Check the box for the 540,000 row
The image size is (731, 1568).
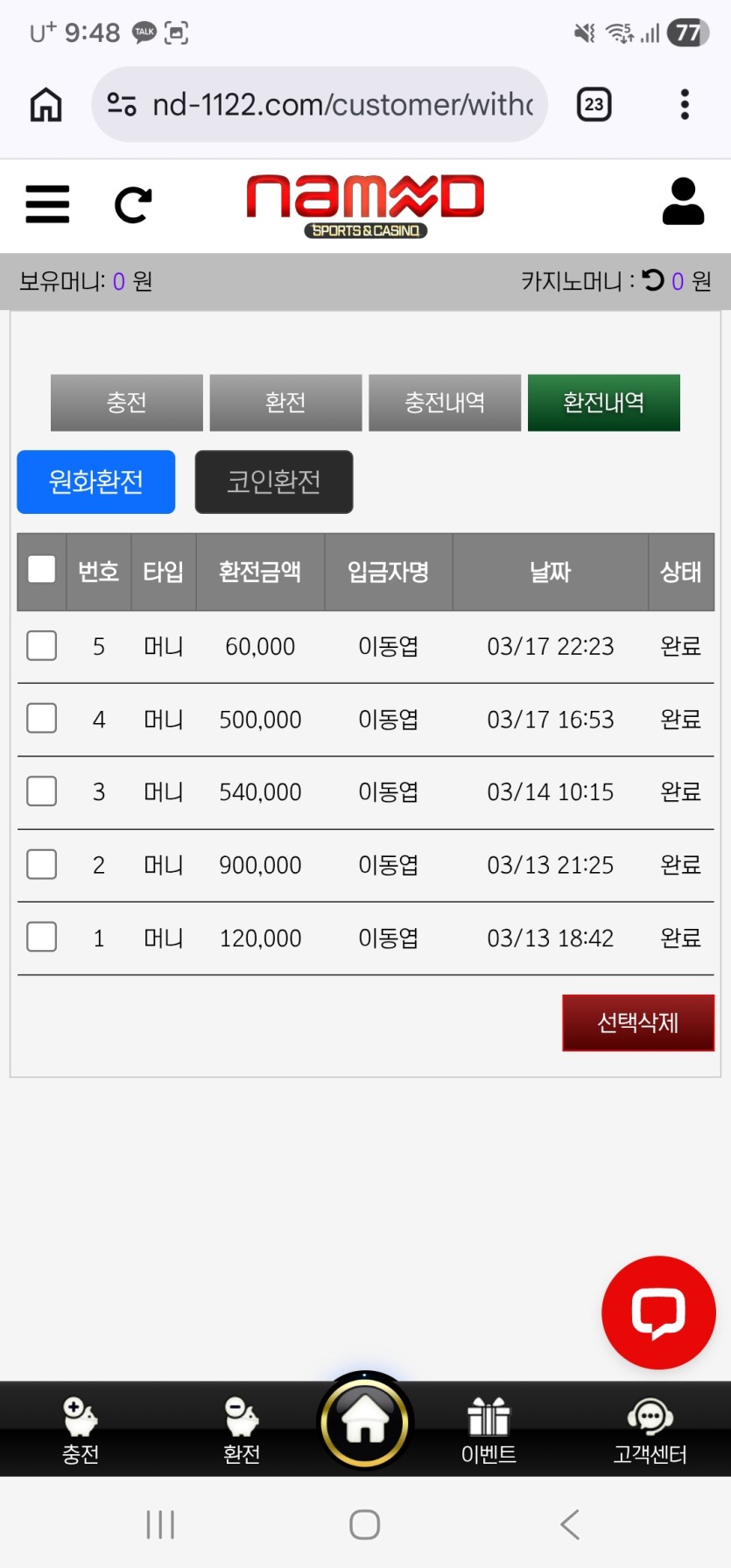pyautogui.click(x=42, y=791)
